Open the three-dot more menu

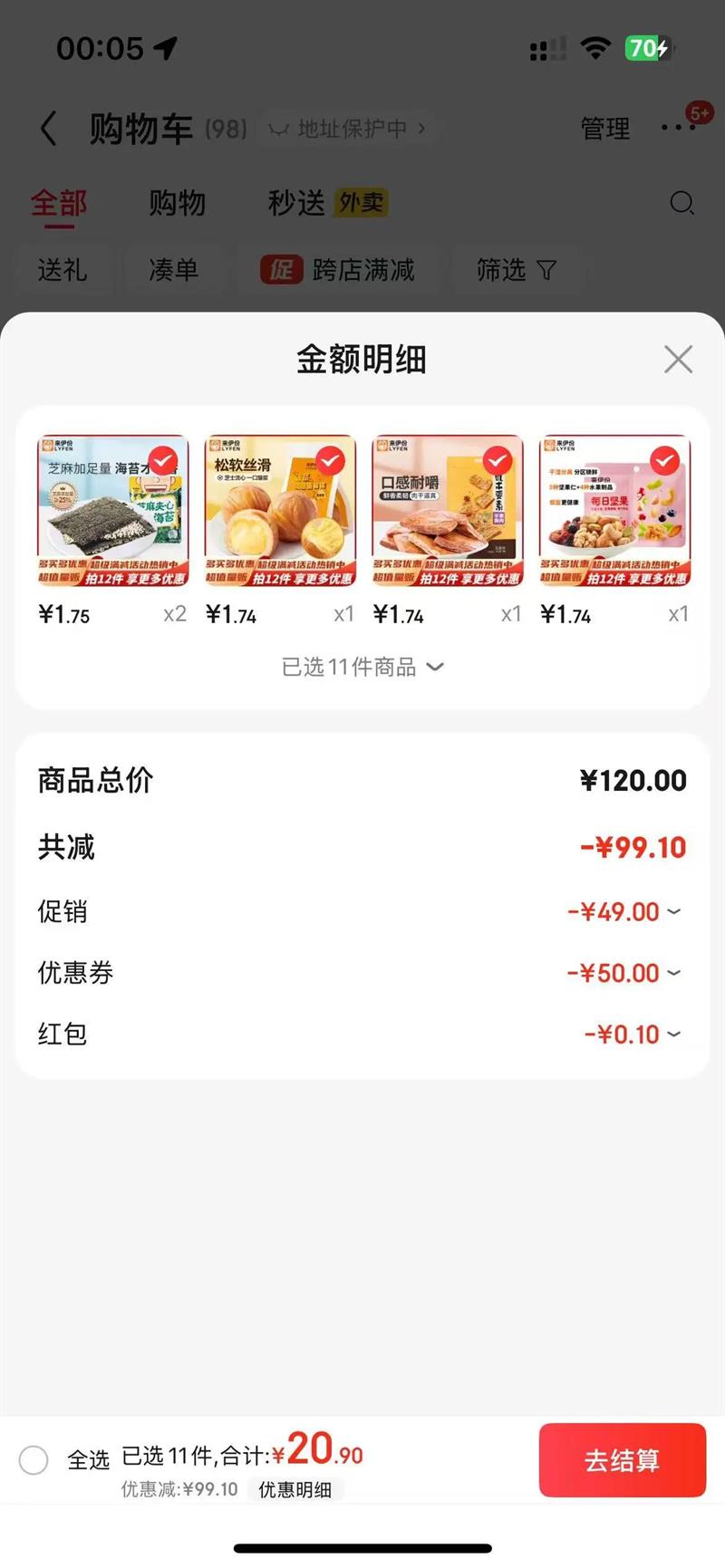point(678,128)
